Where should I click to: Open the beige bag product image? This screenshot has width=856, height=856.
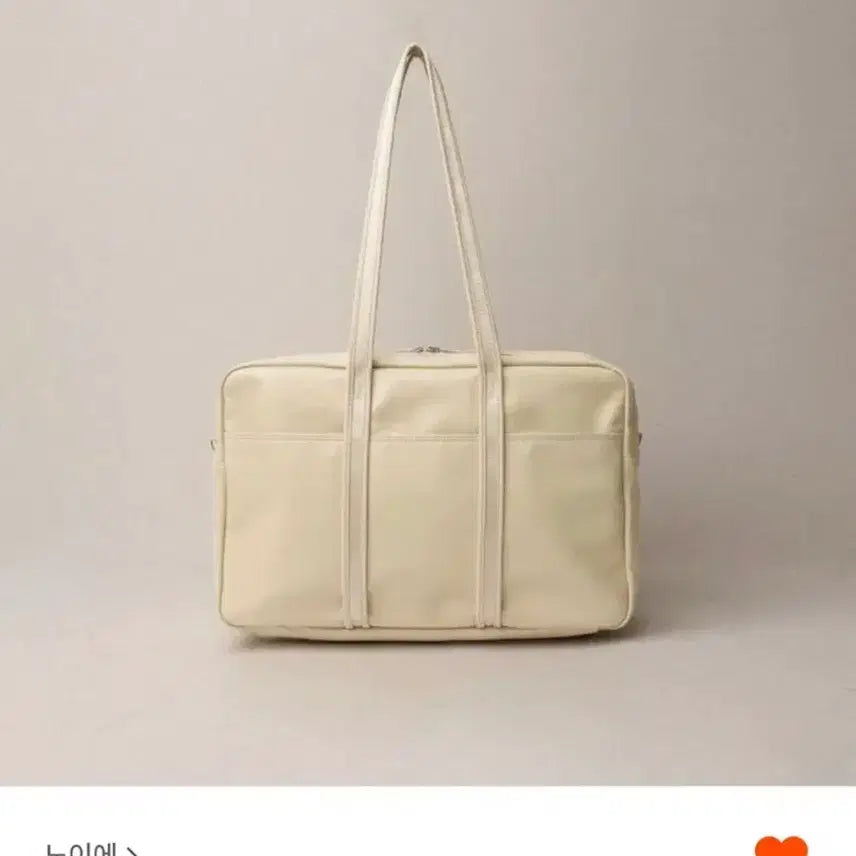tap(428, 400)
